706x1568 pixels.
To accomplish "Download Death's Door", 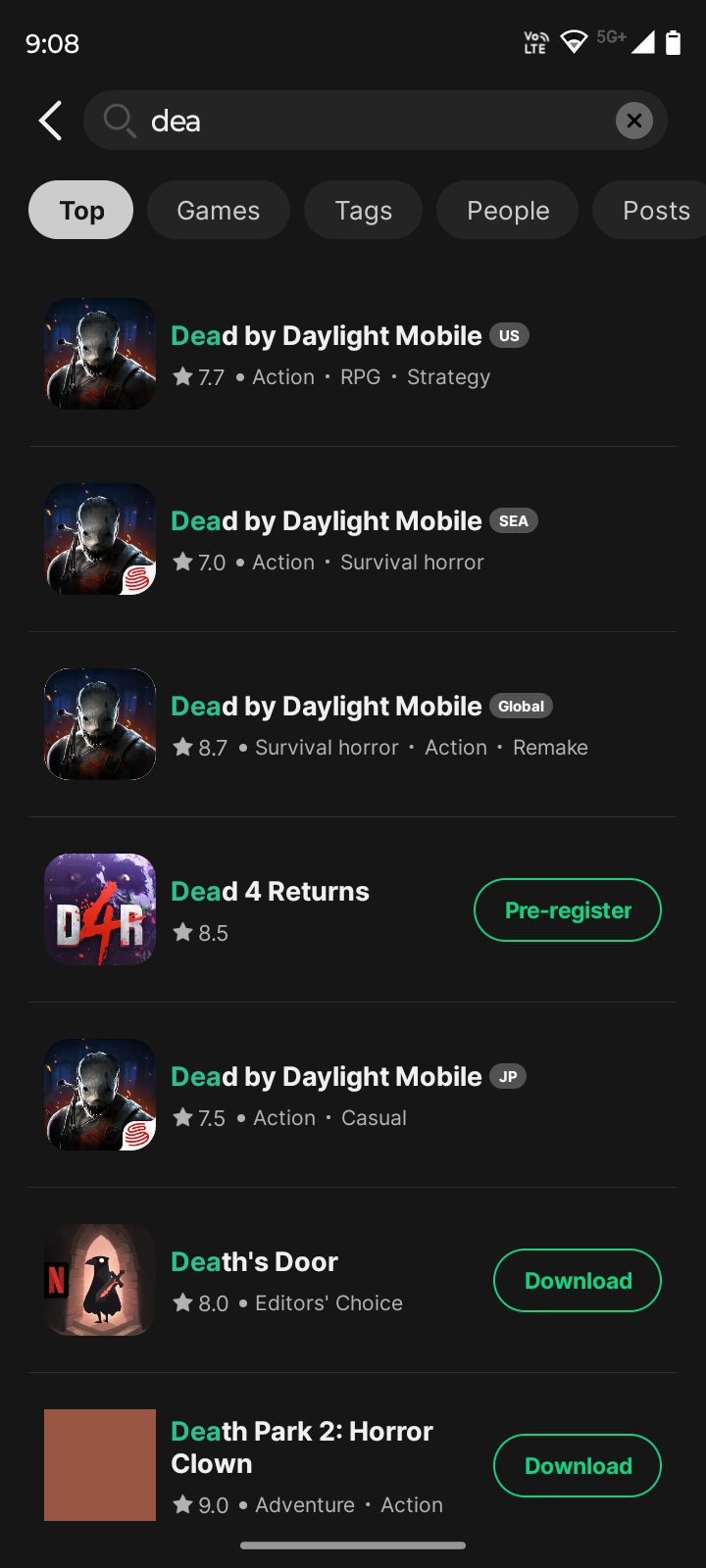I will coord(578,1281).
